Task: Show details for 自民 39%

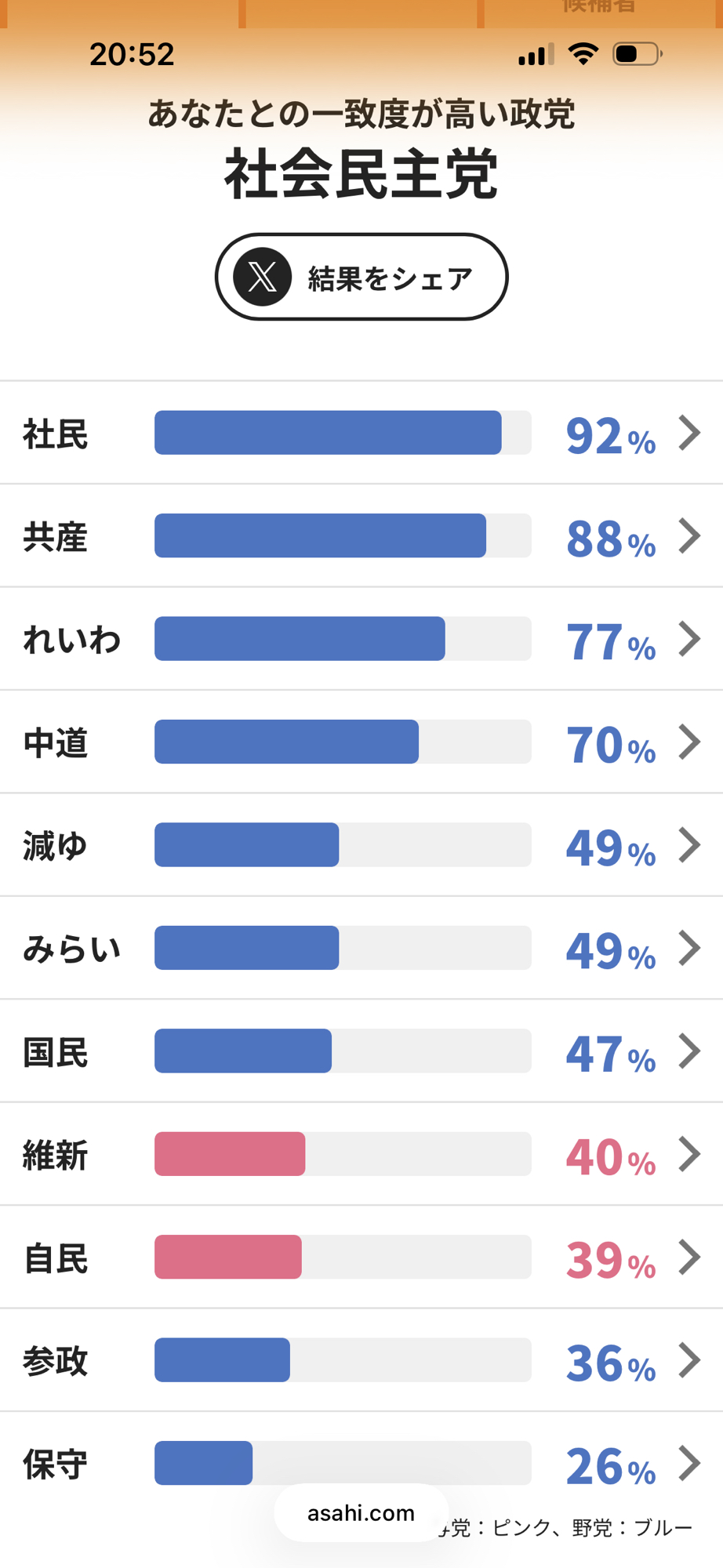Action: pyautogui.click(x=361, y=1258)
